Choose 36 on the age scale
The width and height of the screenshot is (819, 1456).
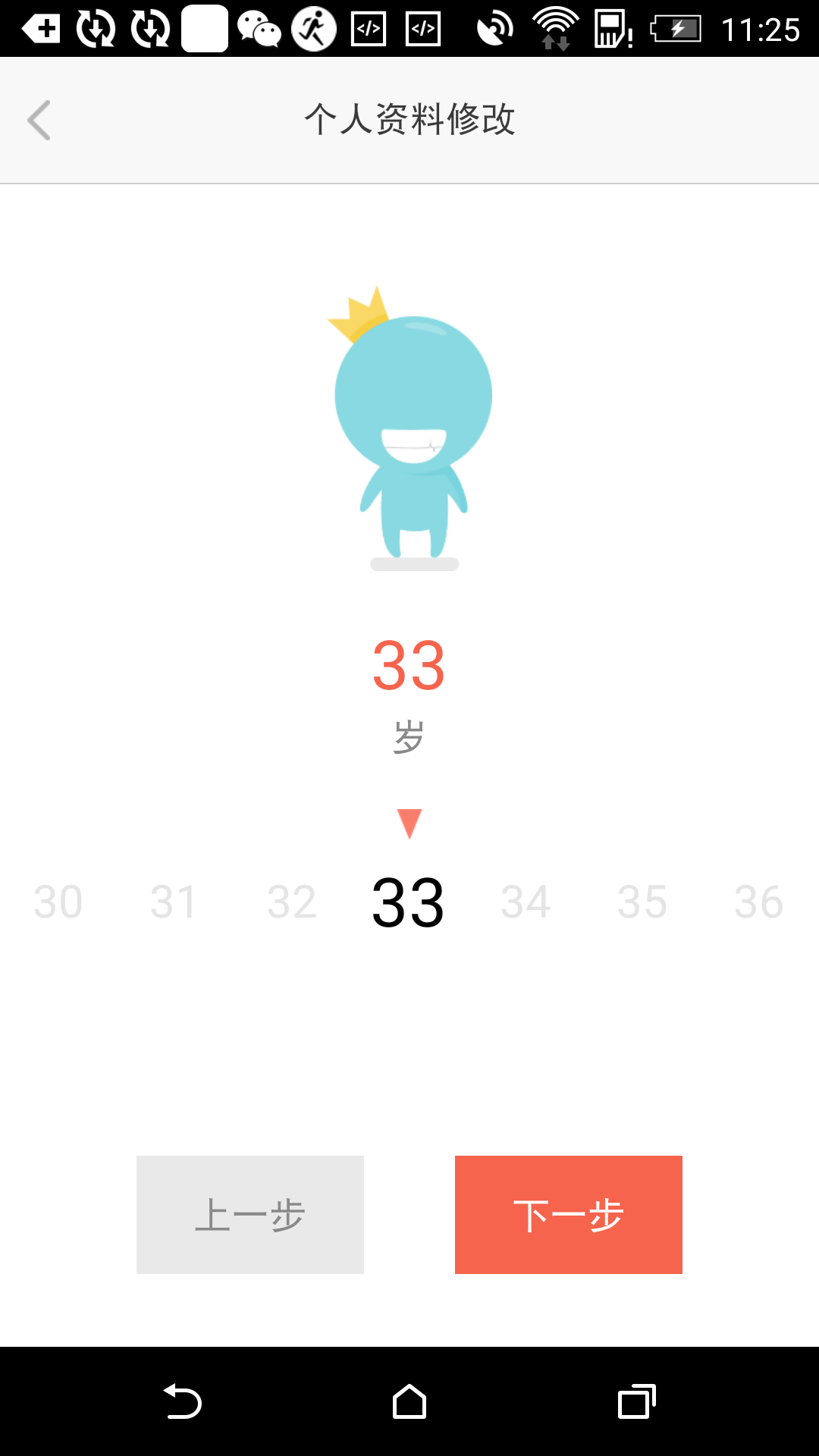pyautogui.click(x=759, y=902)
